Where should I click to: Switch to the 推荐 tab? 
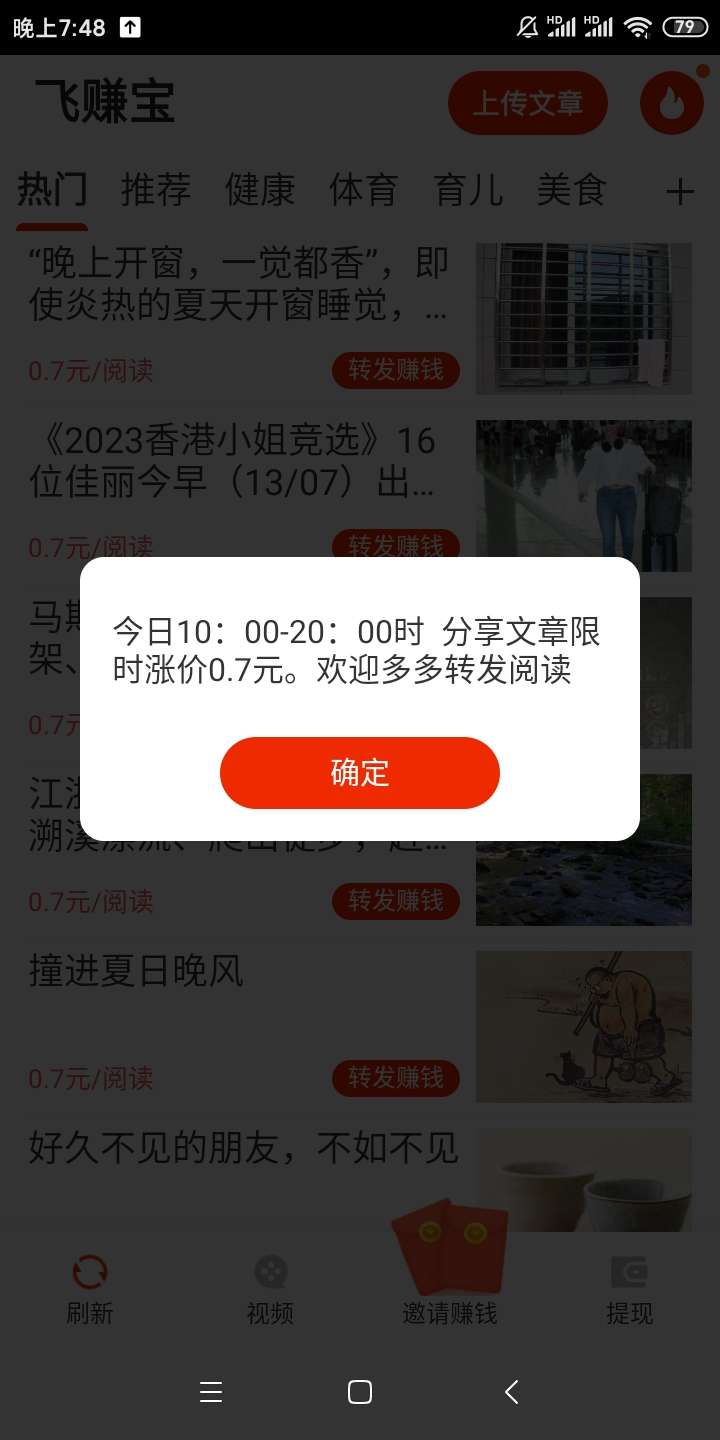[x=156, y=189]
